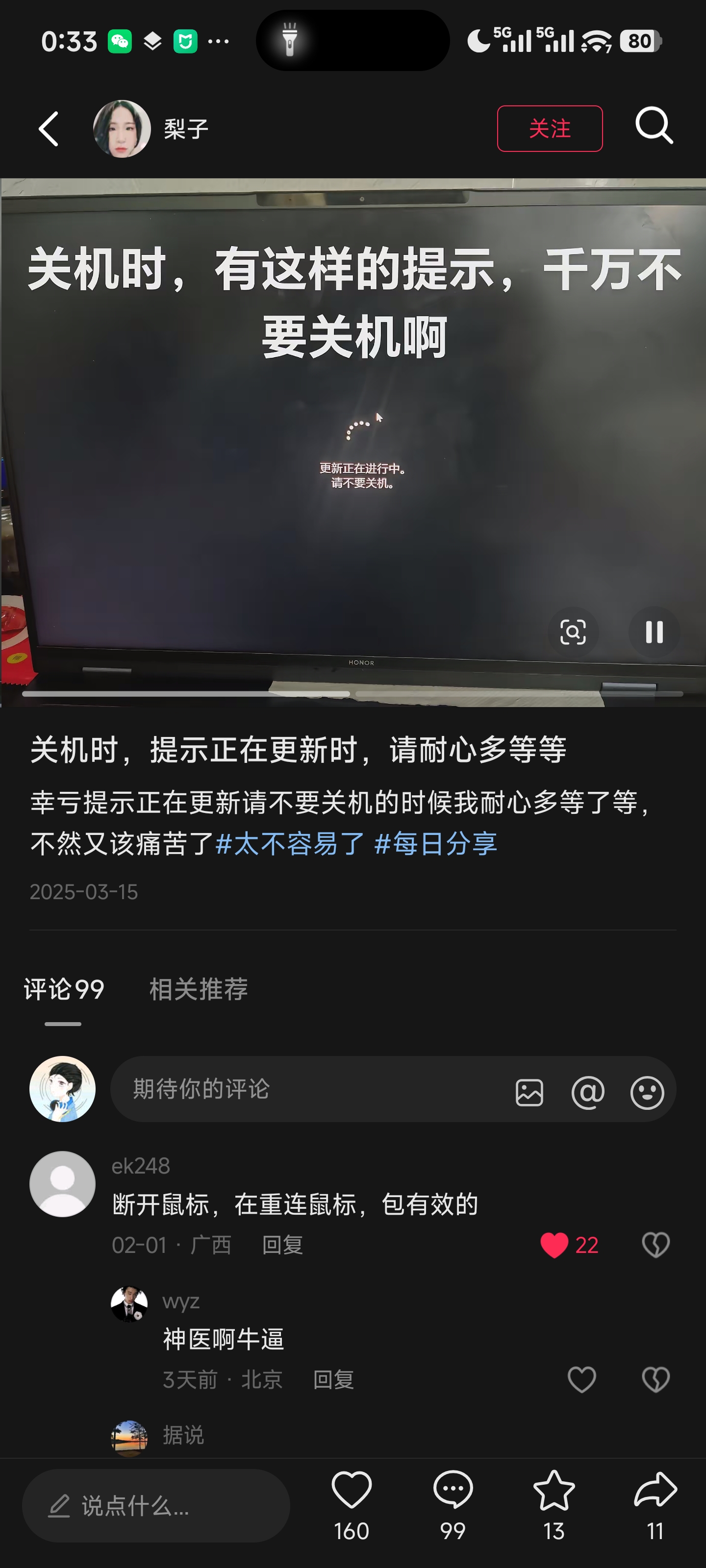The width and height of the screenshot is (706, 1568).
Task: Like ek248's comment
Action: click(x=555, y=1245)
